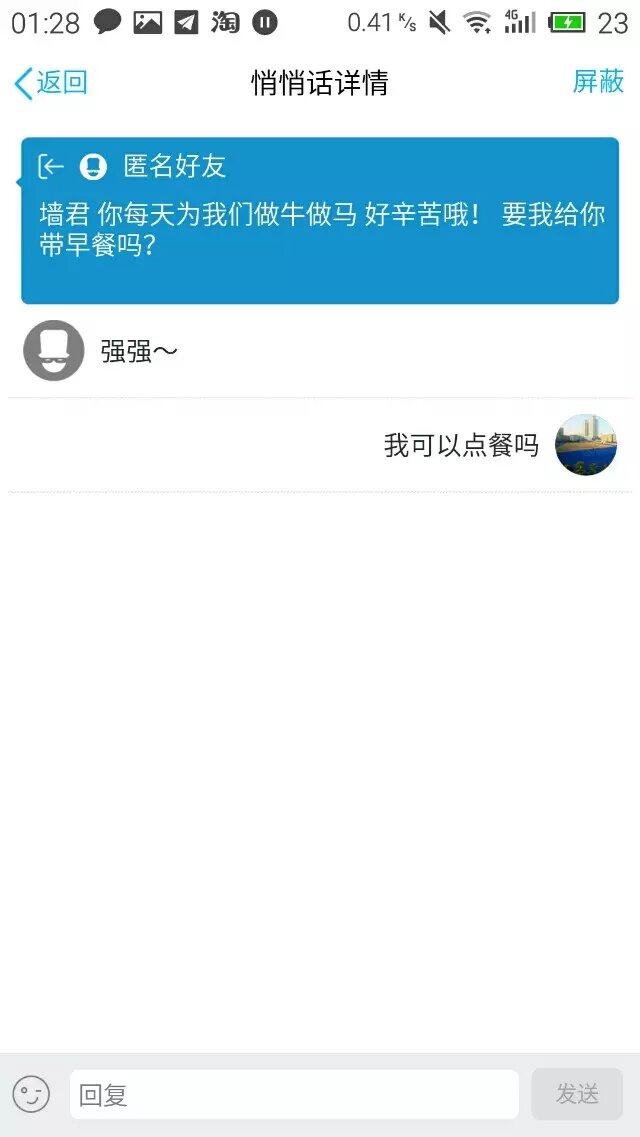This screenshot has width=640, height=1137.
Task: Open the avatar beside 我可以点餐吗
Action: tap(585, 445)
